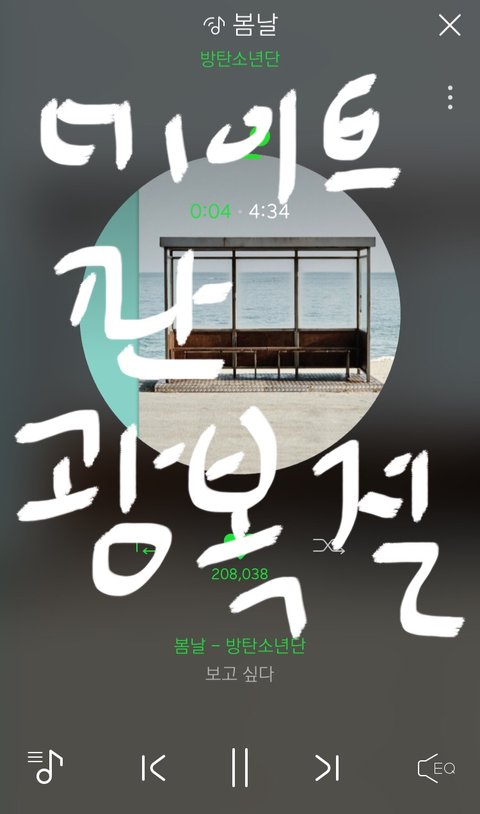Close the music player screen

[x=449, y=25]
